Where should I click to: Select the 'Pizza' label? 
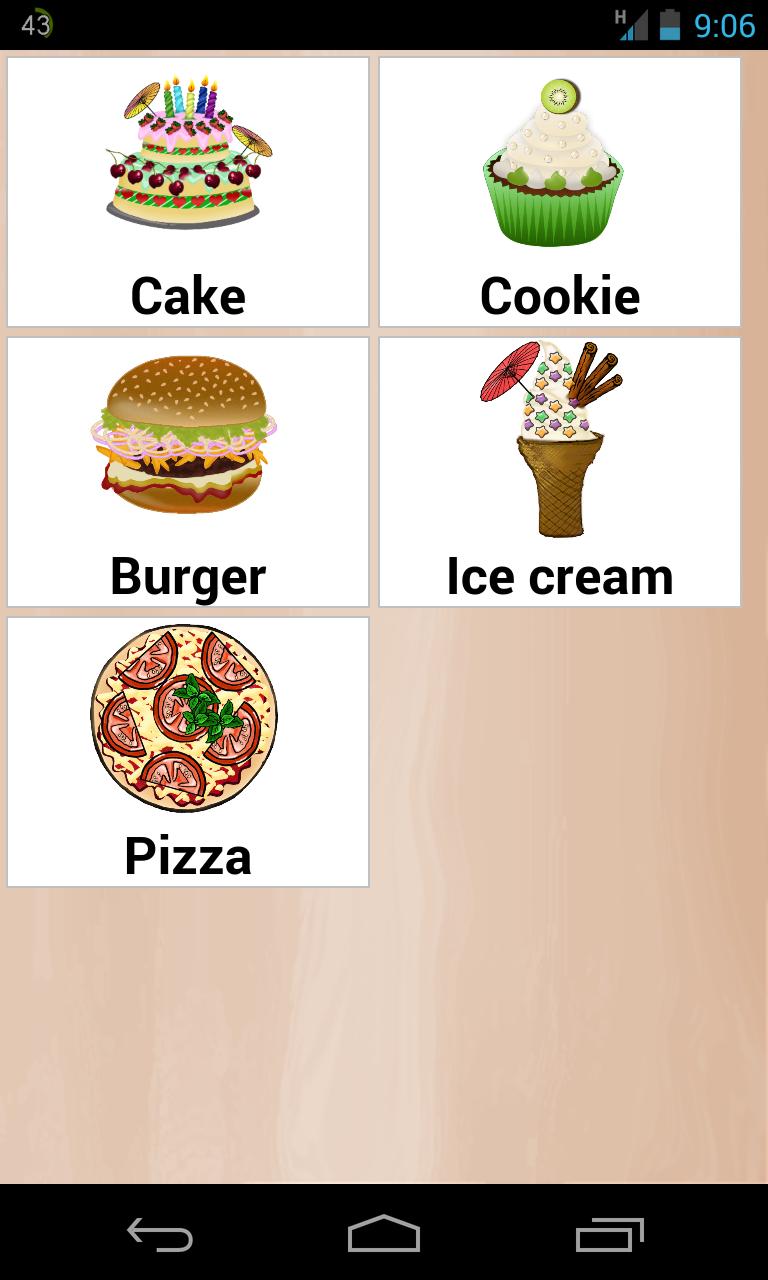pyautogui.click(x=186, y=855)
